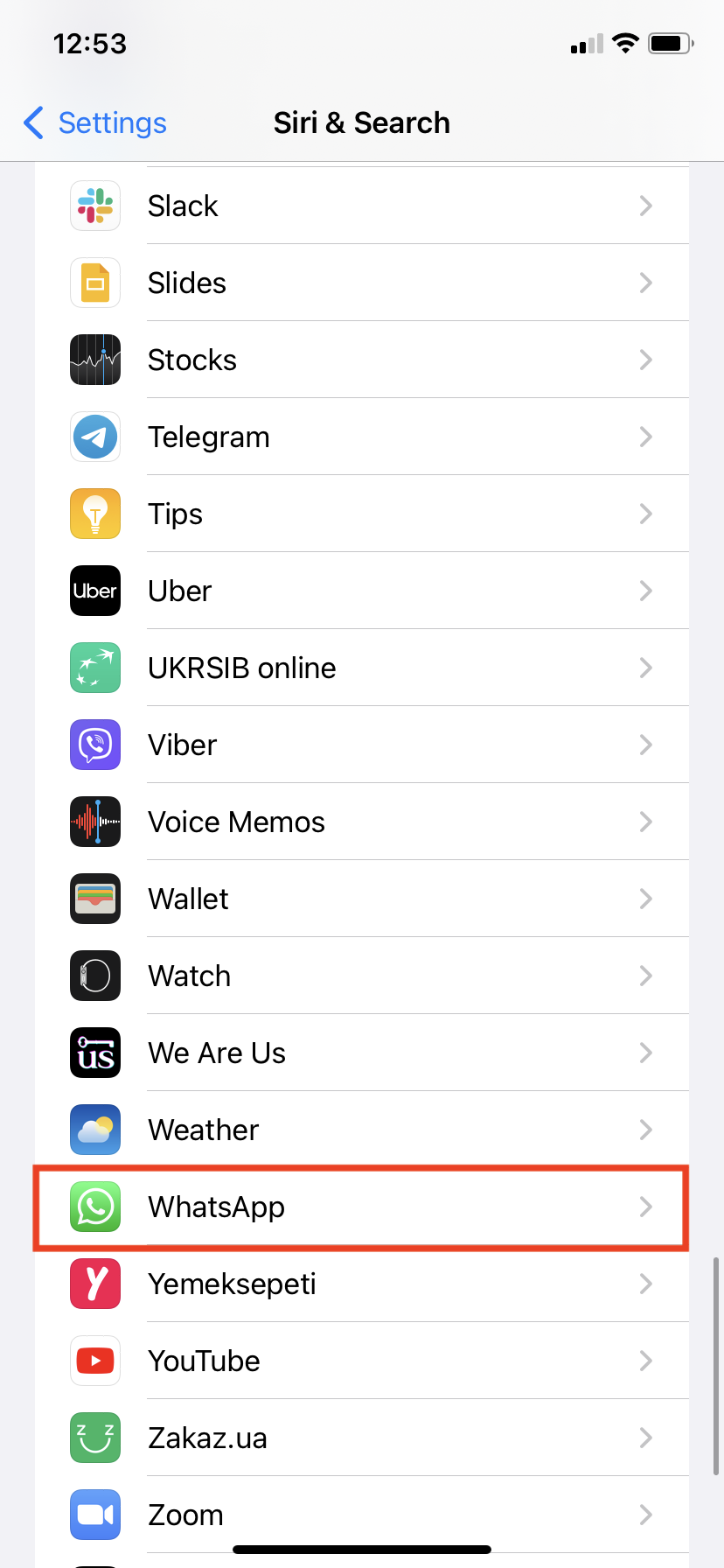Tap the Tips row

pos(362,514)
